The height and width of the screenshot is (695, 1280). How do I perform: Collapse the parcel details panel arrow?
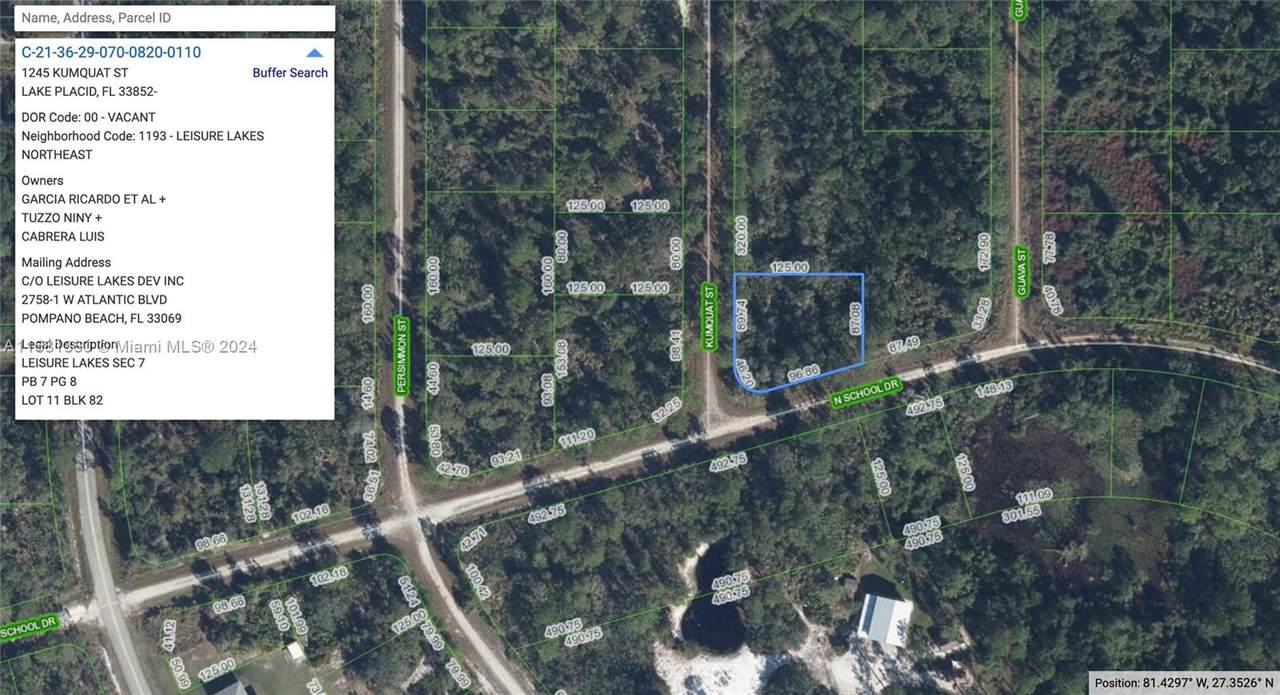[314, 53]
